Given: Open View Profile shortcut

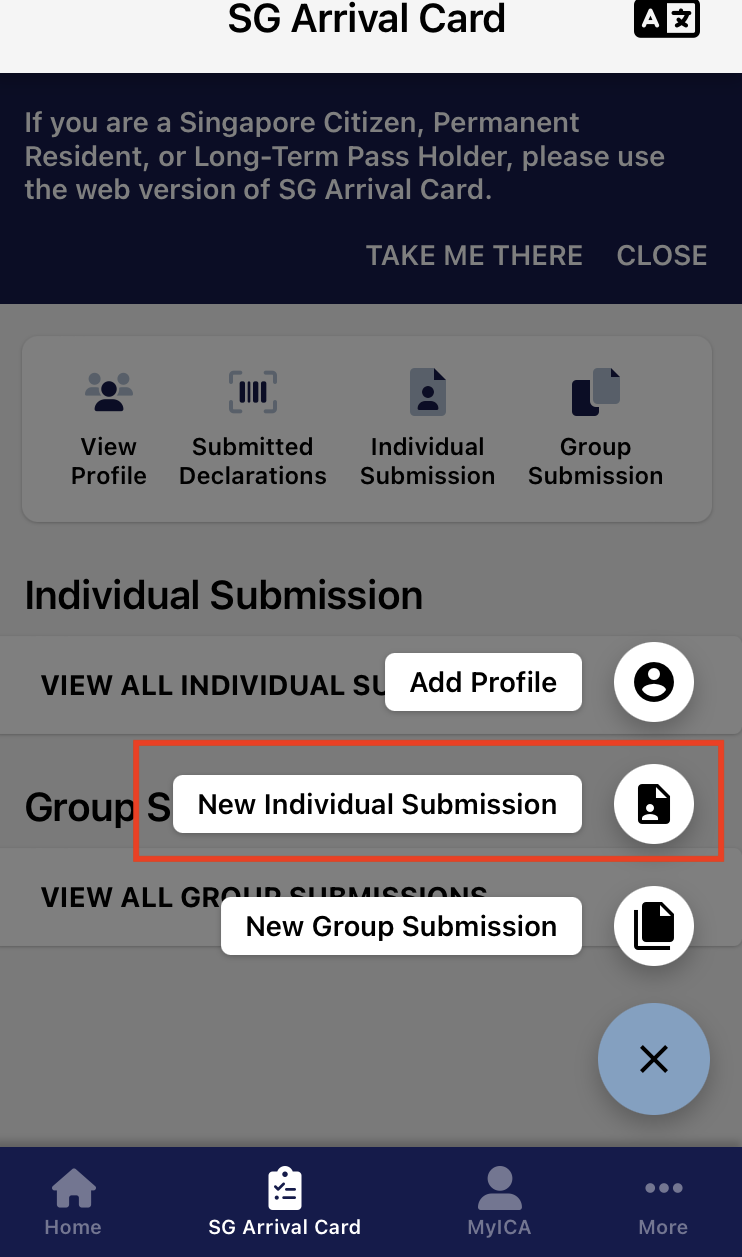Looking at the screenshot, I should coord(109,429).
